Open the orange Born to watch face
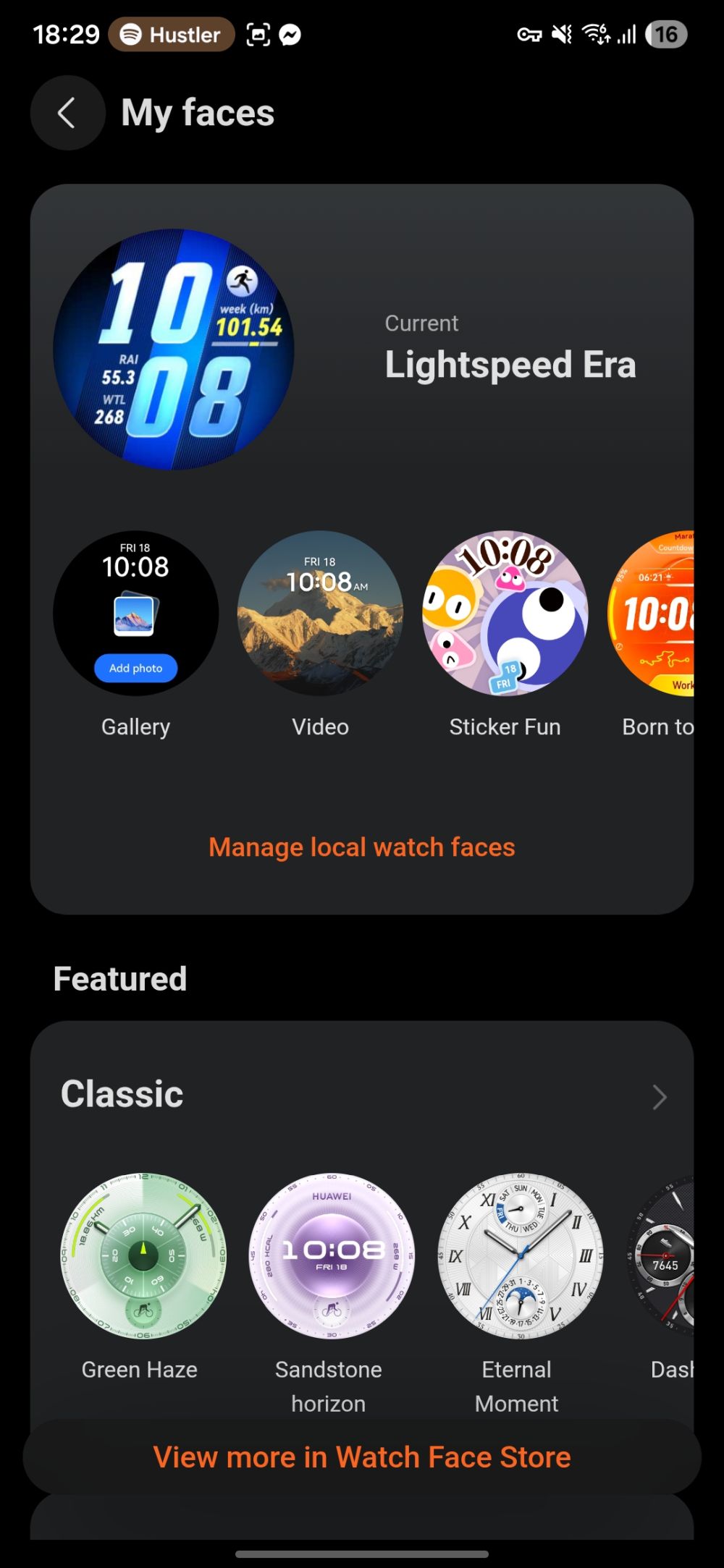Image resolution: width=724 pixels, height=1568 pixels. point(652,614)
